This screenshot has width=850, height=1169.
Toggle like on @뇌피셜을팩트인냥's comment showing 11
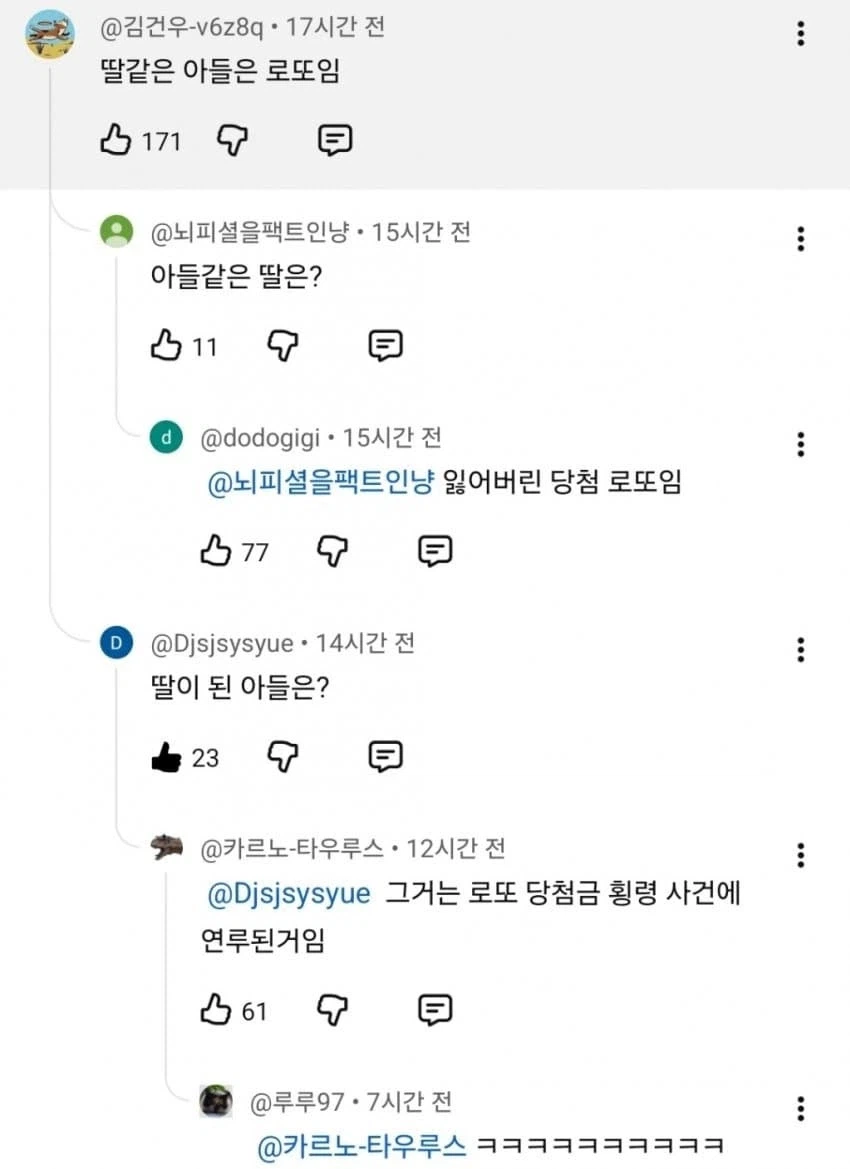(x=165, y=345)
